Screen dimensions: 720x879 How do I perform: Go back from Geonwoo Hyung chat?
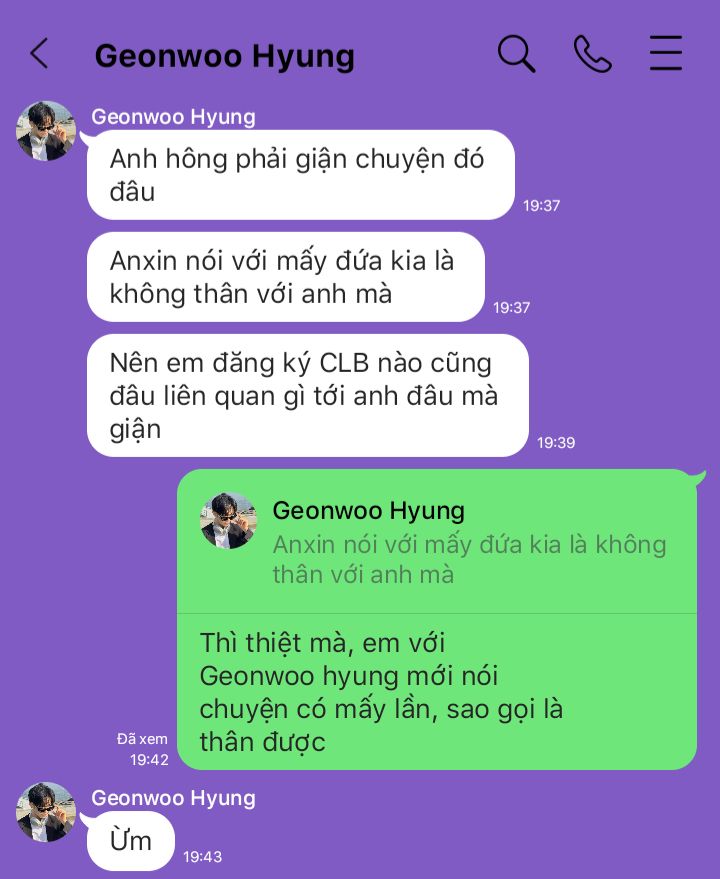tap(39, 54)
